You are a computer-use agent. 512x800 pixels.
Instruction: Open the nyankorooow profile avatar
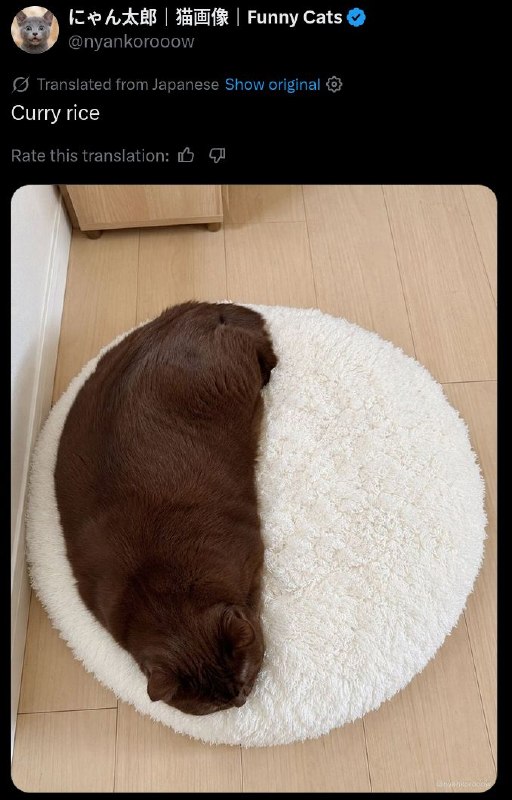click(x=35, y=30)
